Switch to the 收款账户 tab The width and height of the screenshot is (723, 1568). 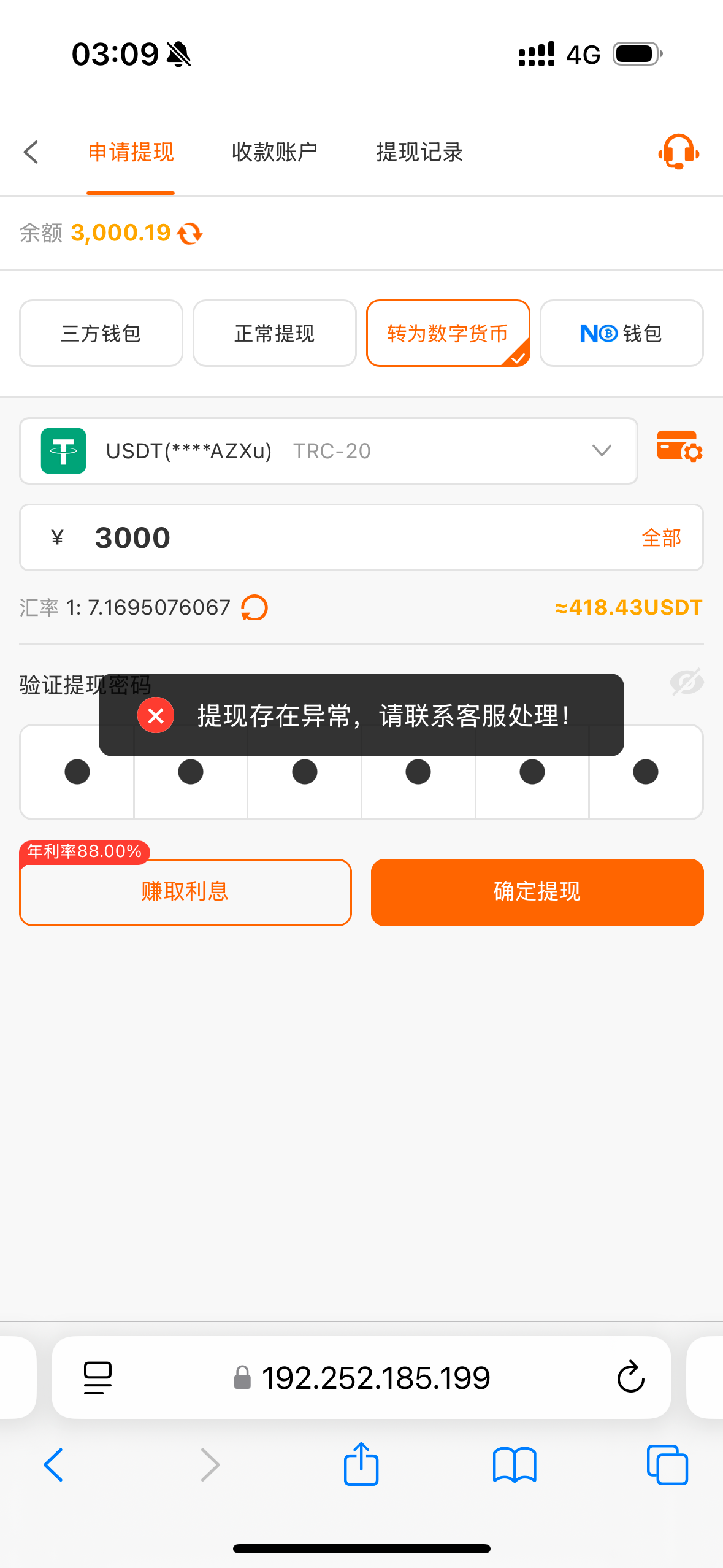pyautogui.click(x=274, y=152)
